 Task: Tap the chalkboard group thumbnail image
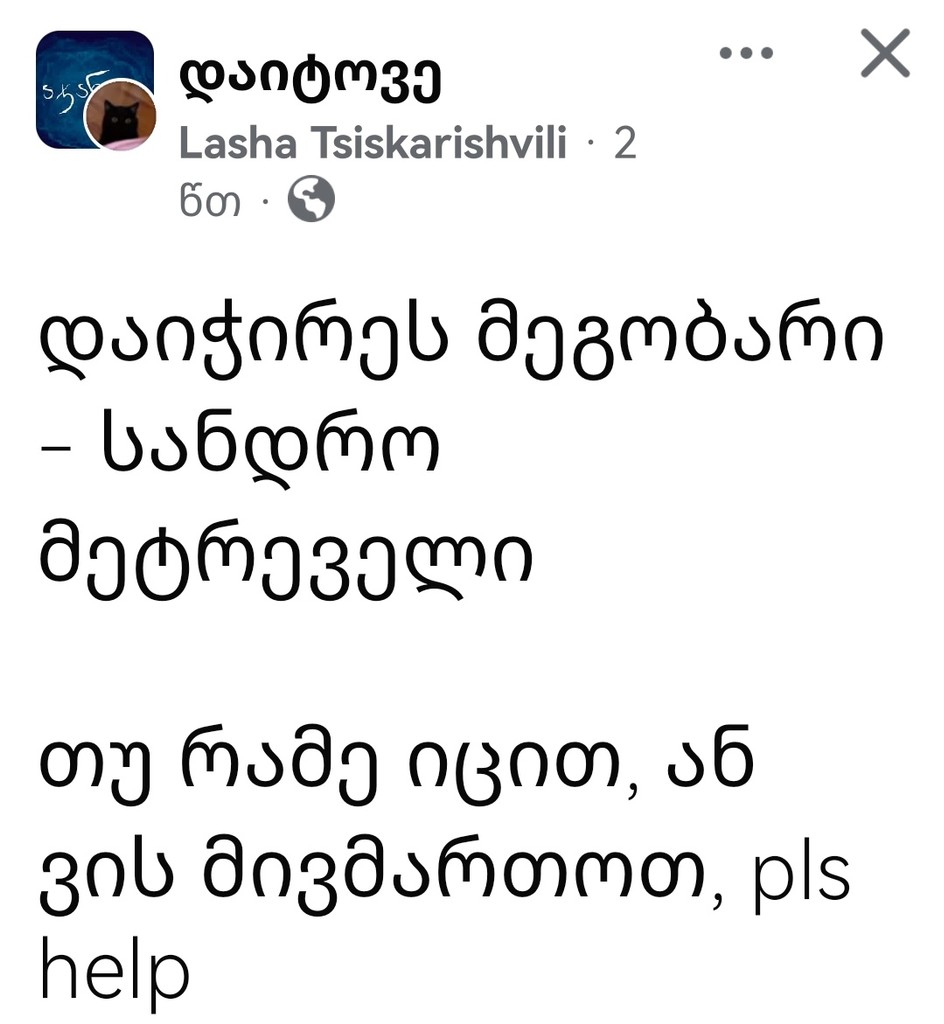tap(75, 70)
